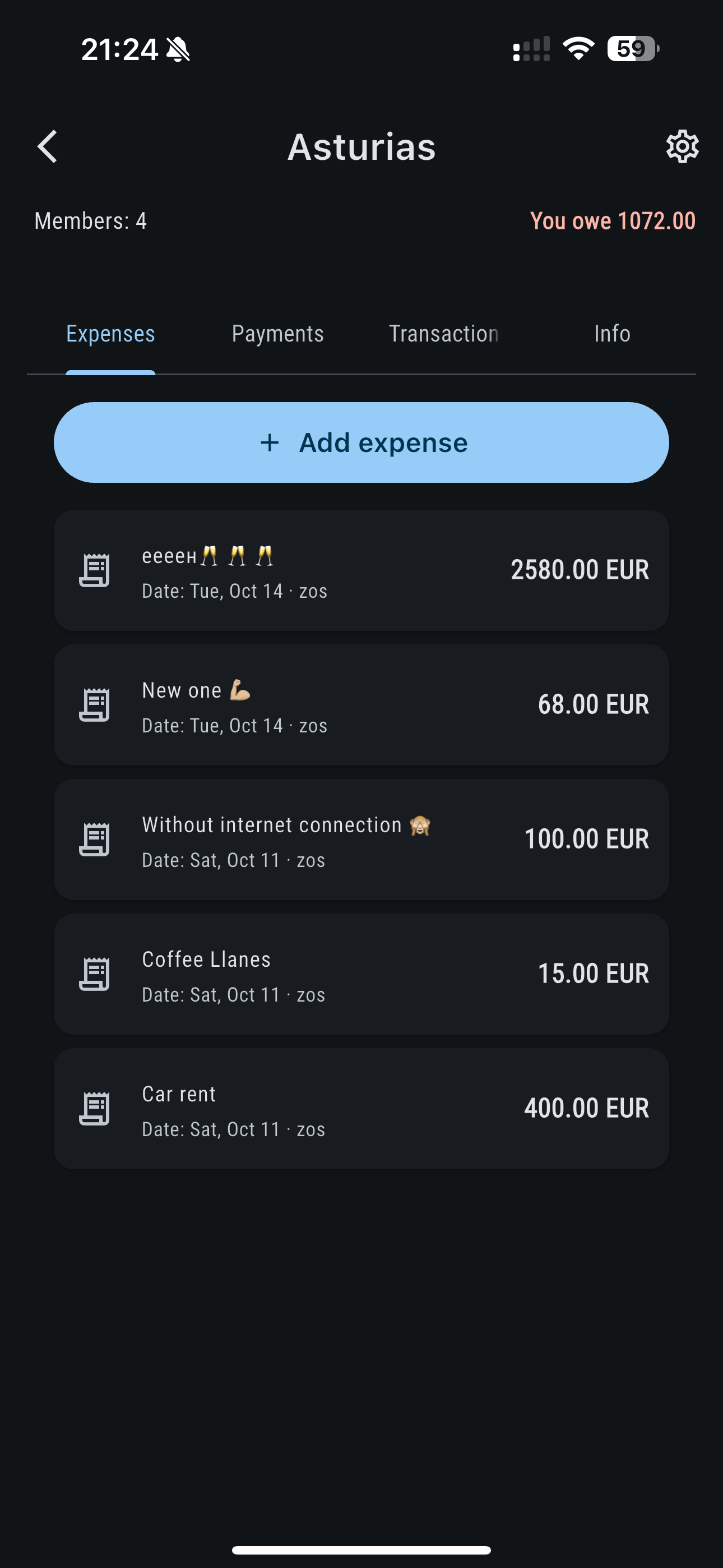The height and width of the screenshot is (1568, 723).
Task: Tap receipt icon beside Car rent
Action: coord(95,1108)
